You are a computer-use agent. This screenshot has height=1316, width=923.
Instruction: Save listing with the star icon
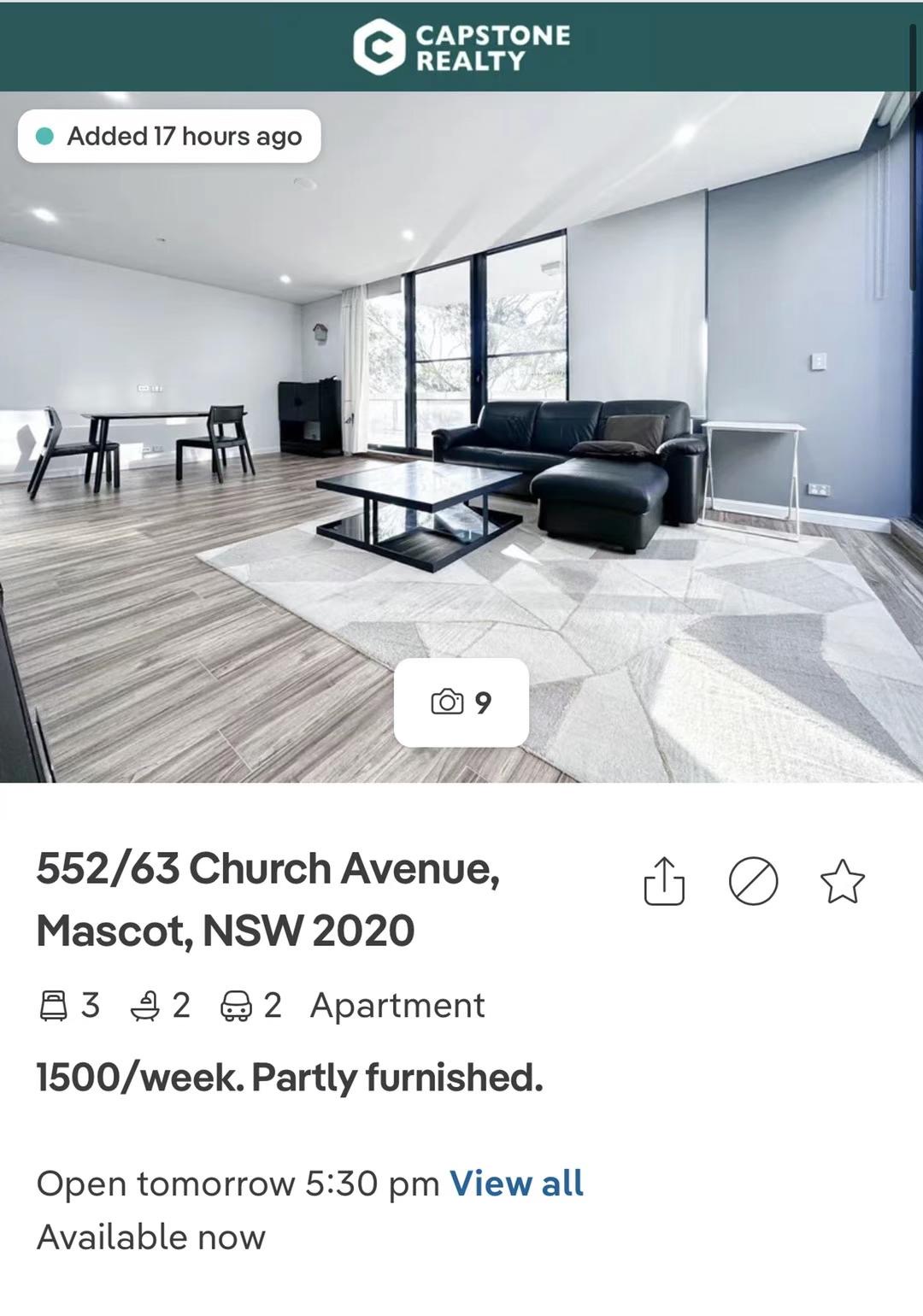click(843, 881)
